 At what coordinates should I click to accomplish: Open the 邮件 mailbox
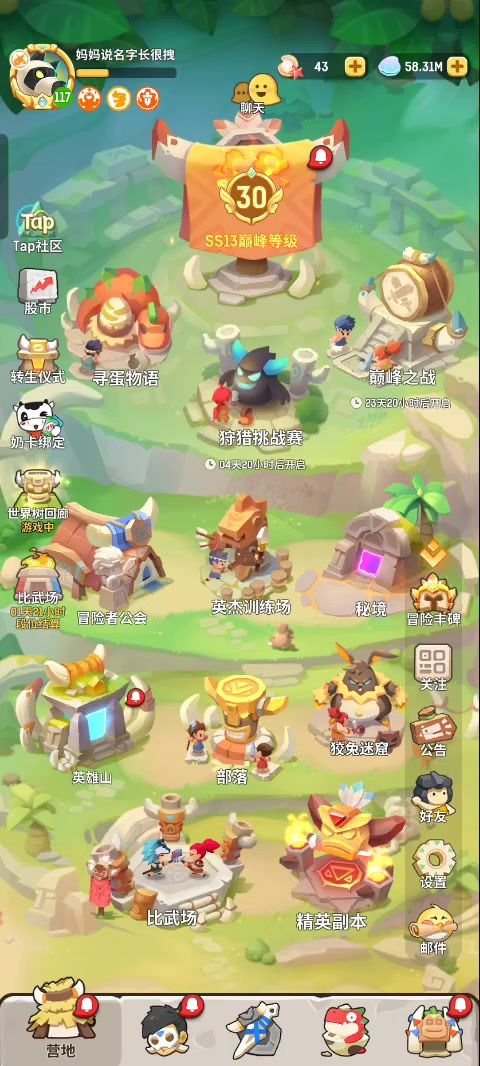coord(433,930)
